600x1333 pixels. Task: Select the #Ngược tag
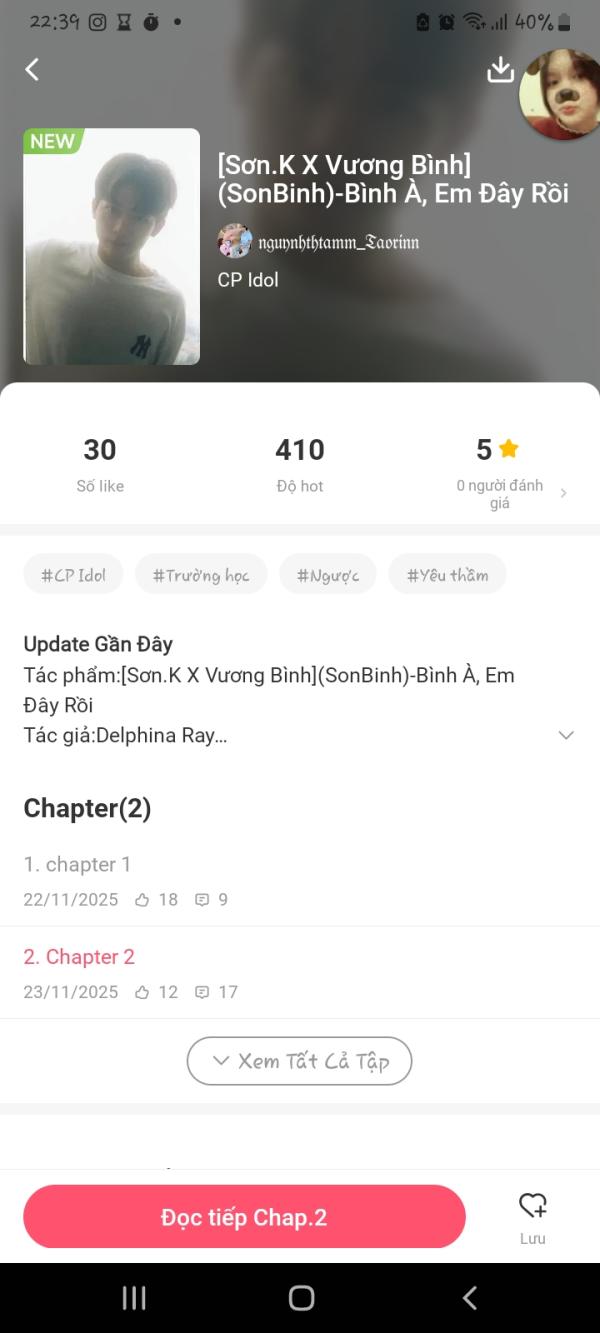click(327, 575)
